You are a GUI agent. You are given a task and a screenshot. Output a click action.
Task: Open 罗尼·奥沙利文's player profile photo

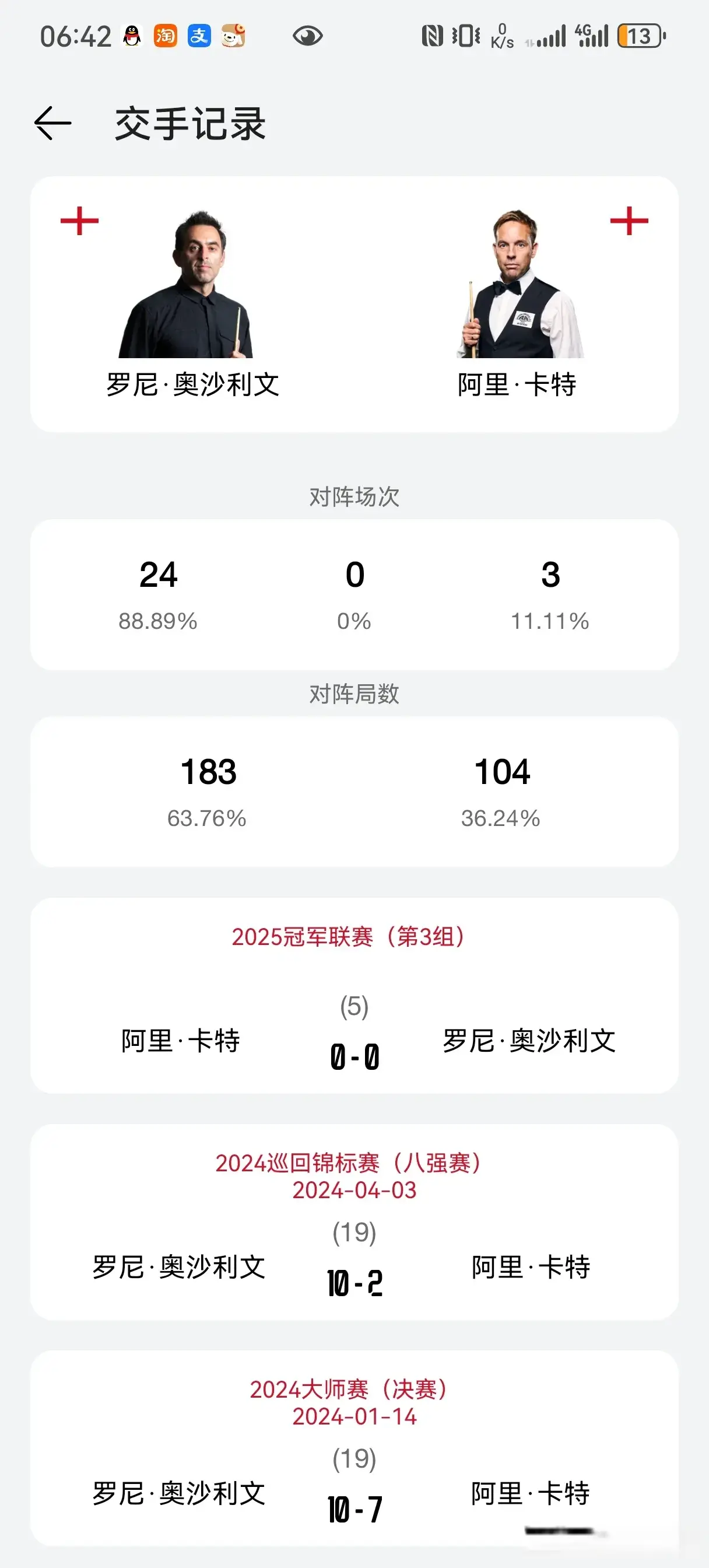click(x=185, y=283)
